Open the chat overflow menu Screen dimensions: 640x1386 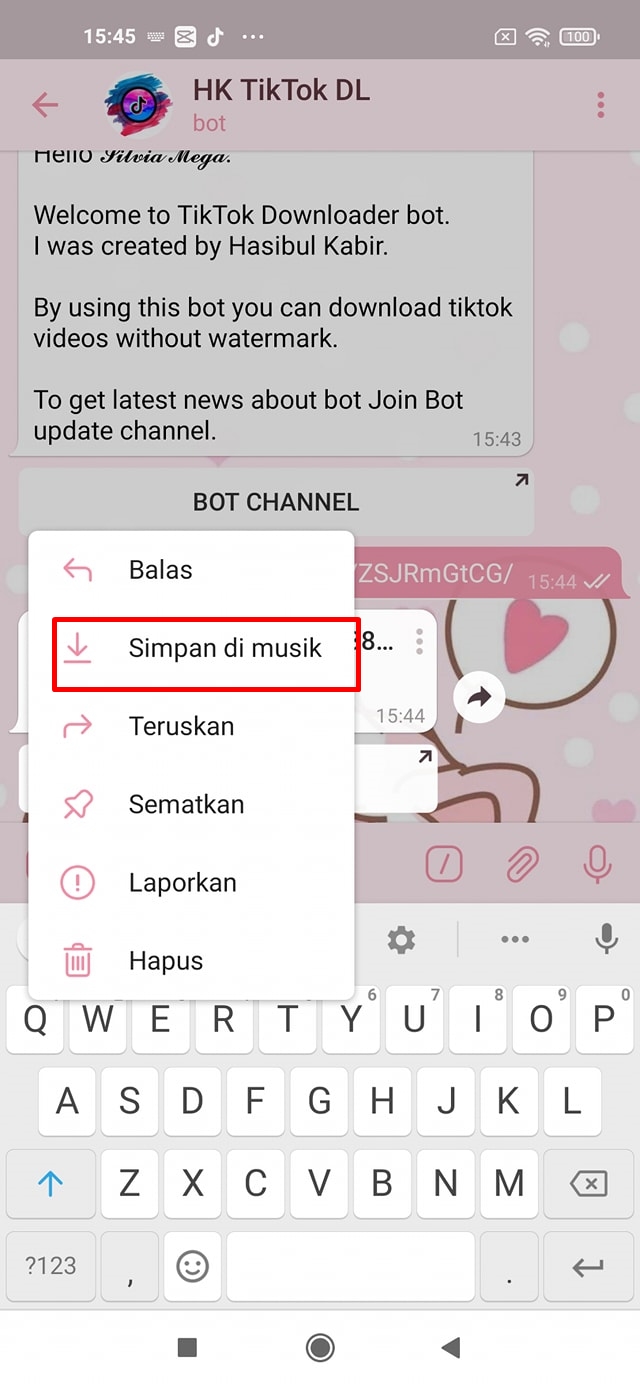coord(600,104)
